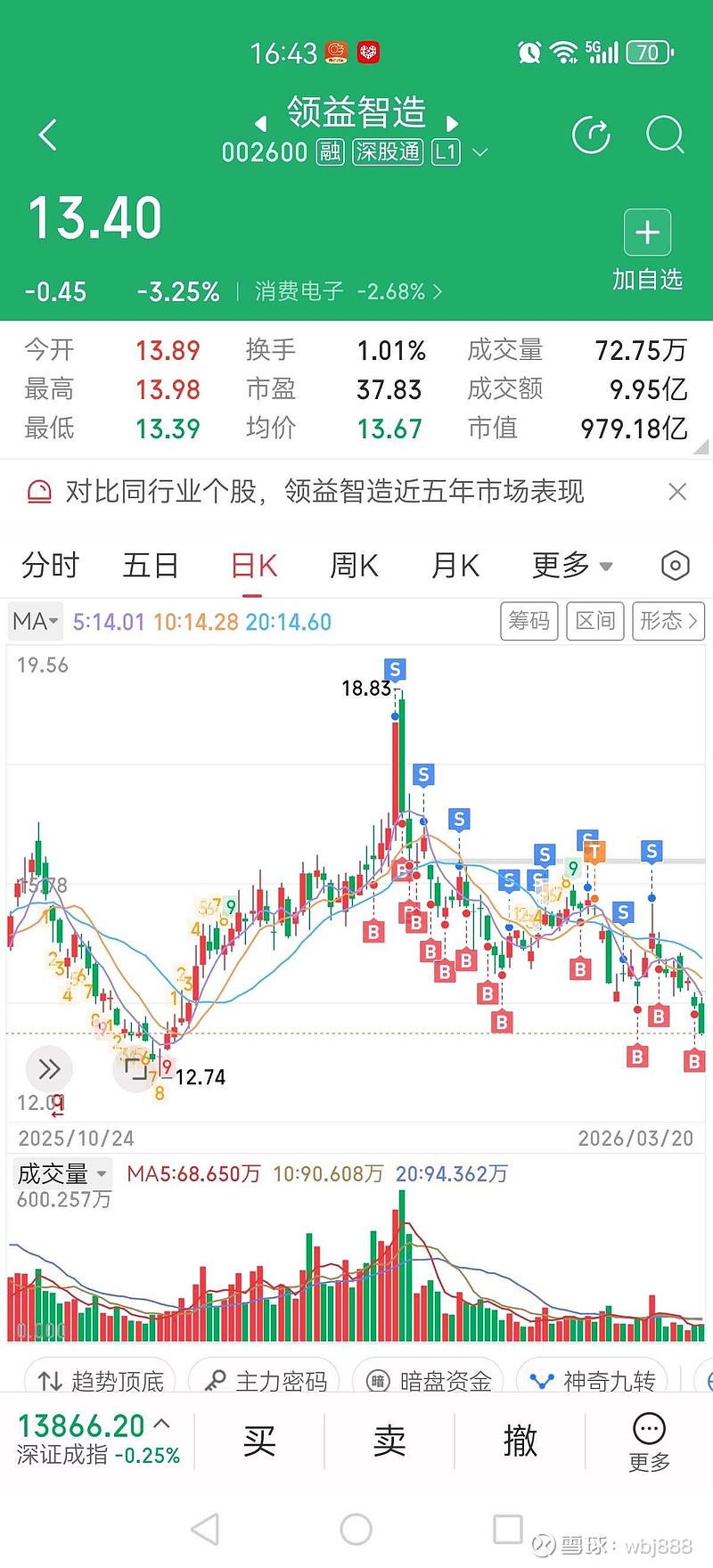Toggle the 筹码 chip distribution overlay

click(x=529, y=621)
